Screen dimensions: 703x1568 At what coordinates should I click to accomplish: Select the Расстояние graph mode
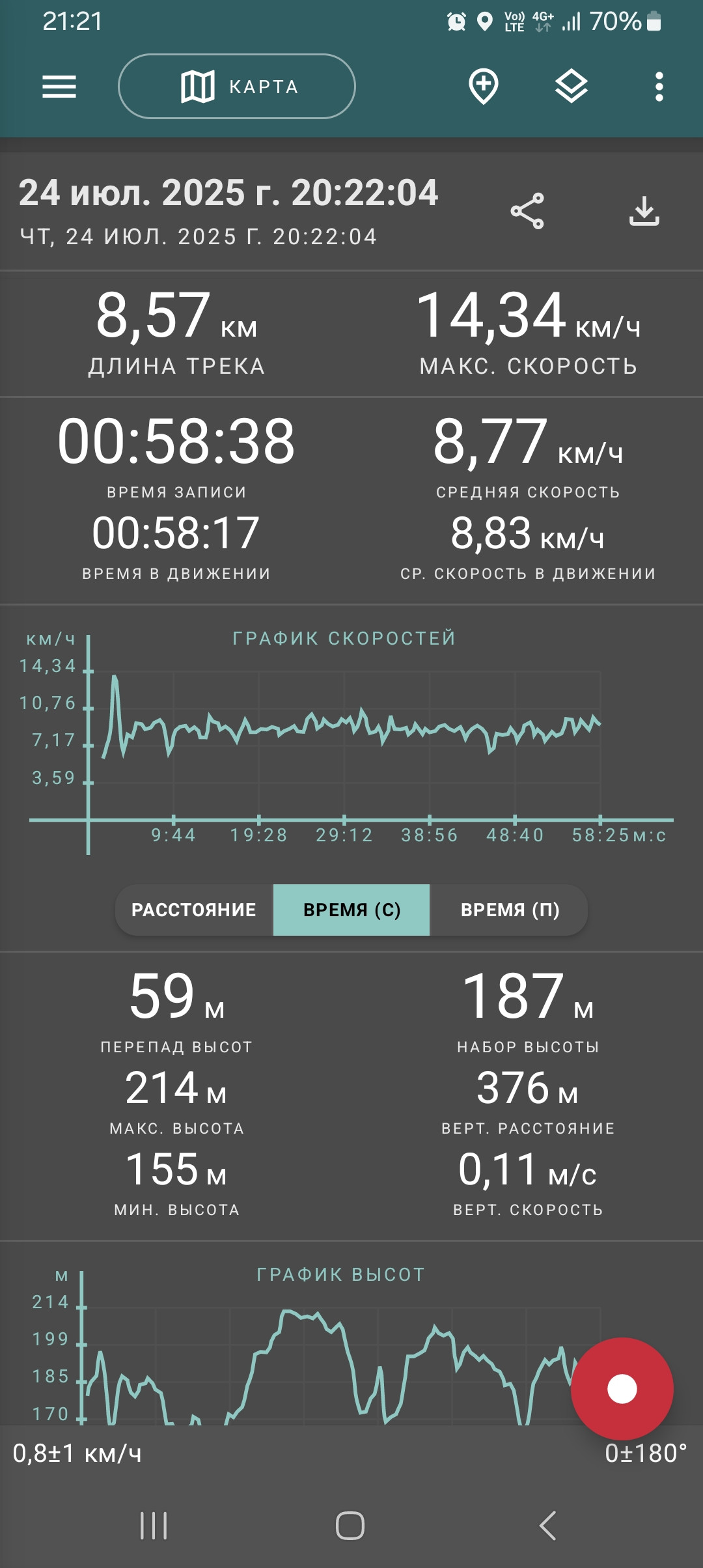tap(194, 910)
